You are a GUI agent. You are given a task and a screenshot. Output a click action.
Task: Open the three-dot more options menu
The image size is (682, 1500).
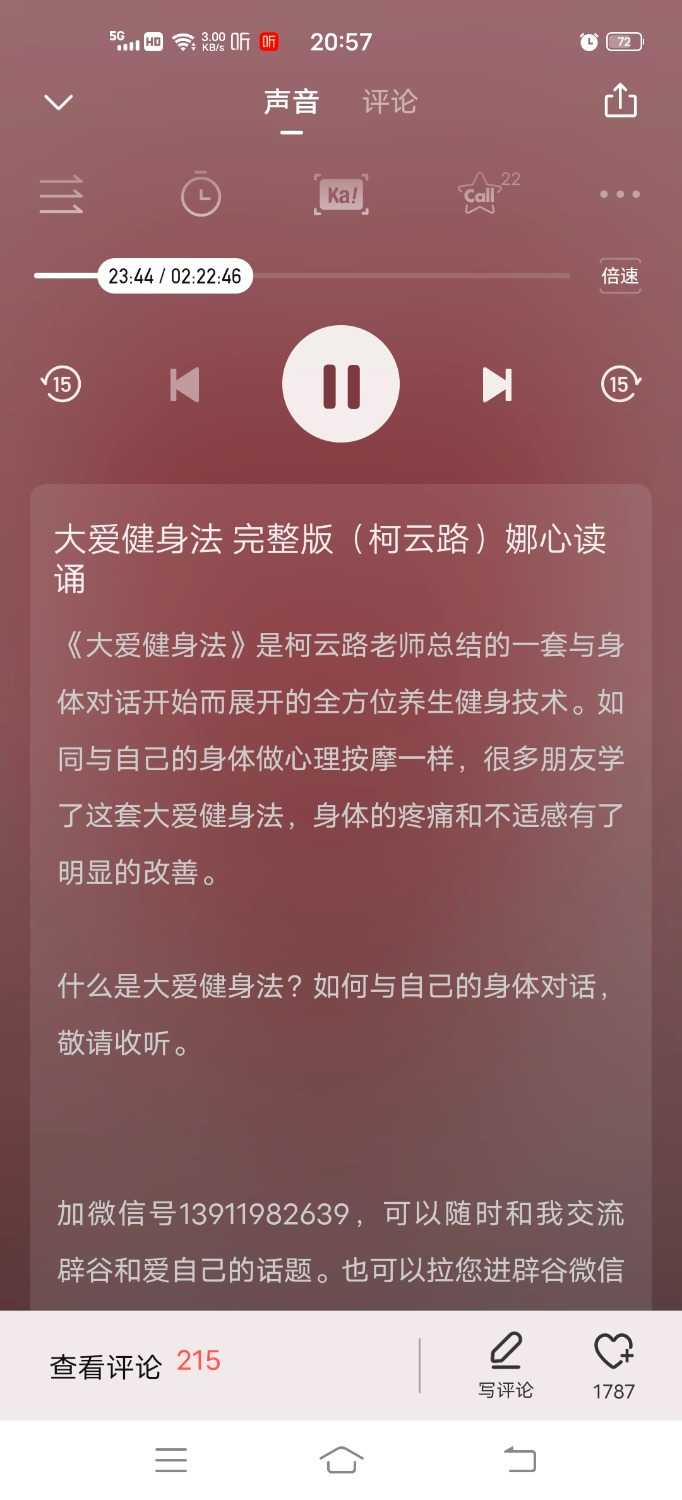click(619, 195)
